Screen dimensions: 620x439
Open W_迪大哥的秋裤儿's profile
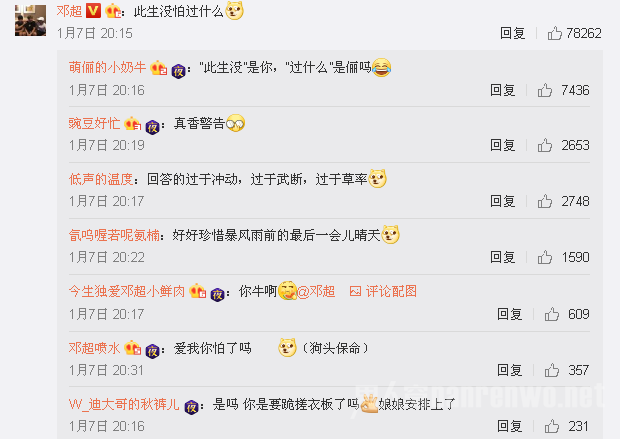coord(124,404)
